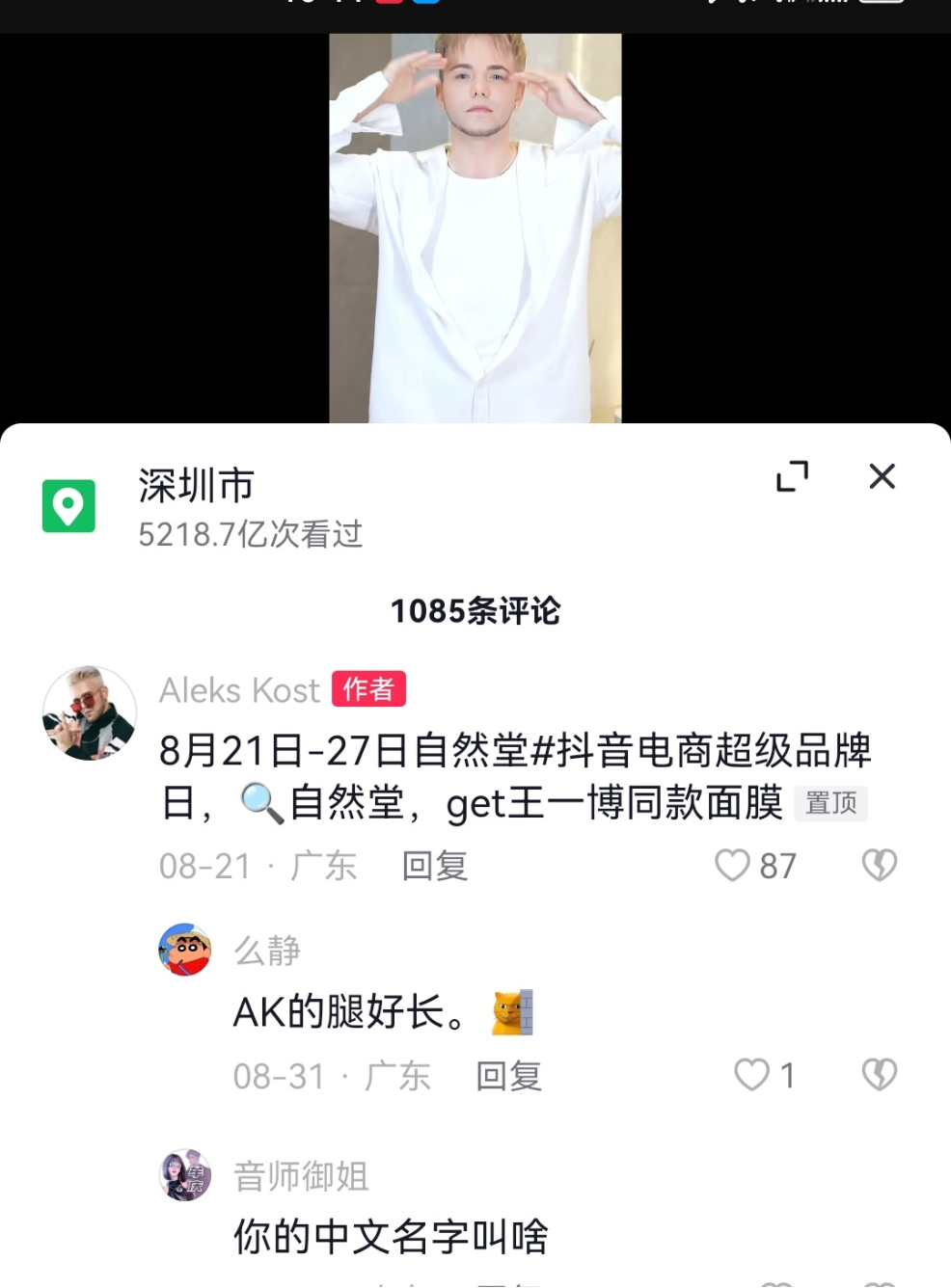Screen dimensions: 951x1288
Task: Tap the broken-heart dislike icon on author's comment
Action: click(879, 866)
